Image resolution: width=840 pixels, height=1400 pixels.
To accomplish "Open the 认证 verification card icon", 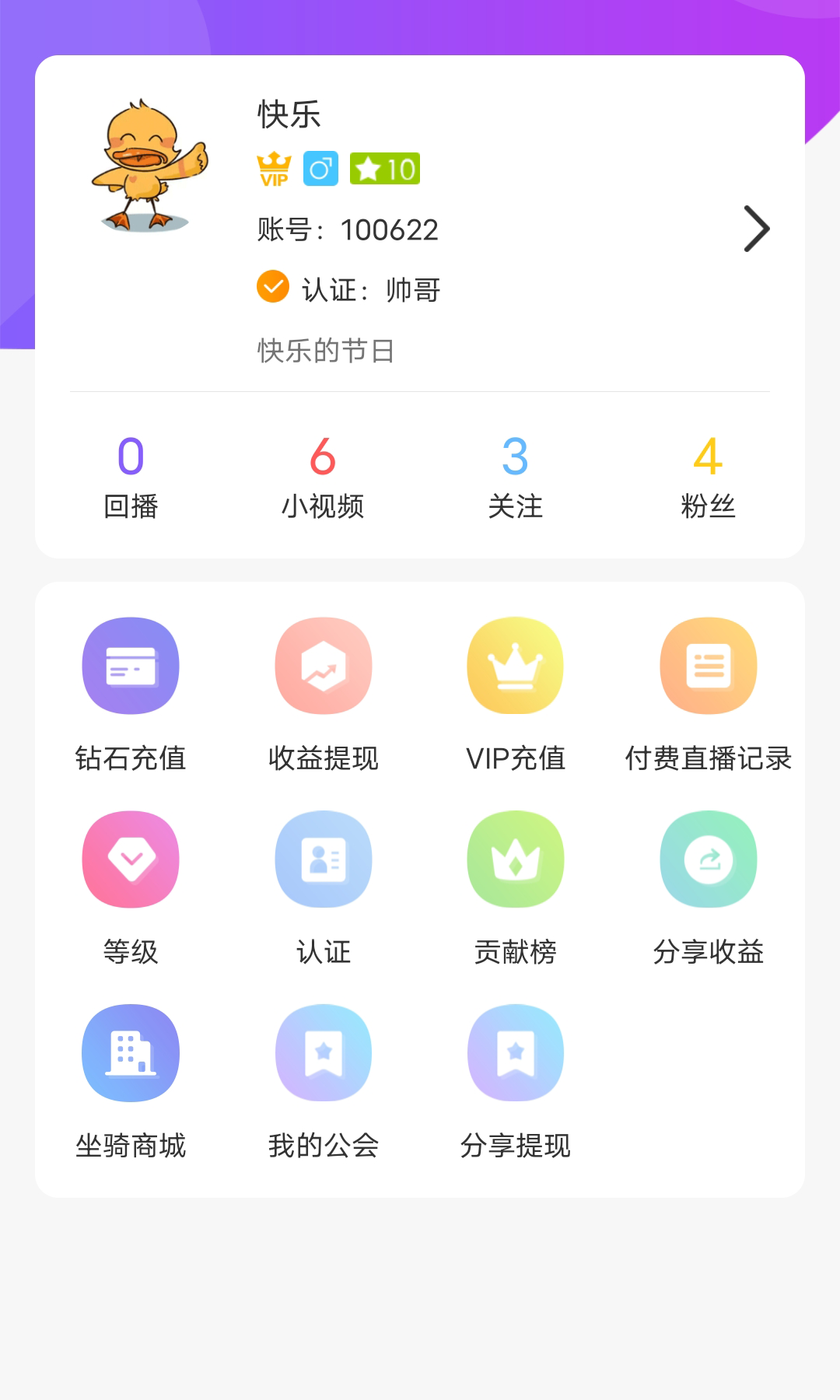I will click(x=324, y=859).
